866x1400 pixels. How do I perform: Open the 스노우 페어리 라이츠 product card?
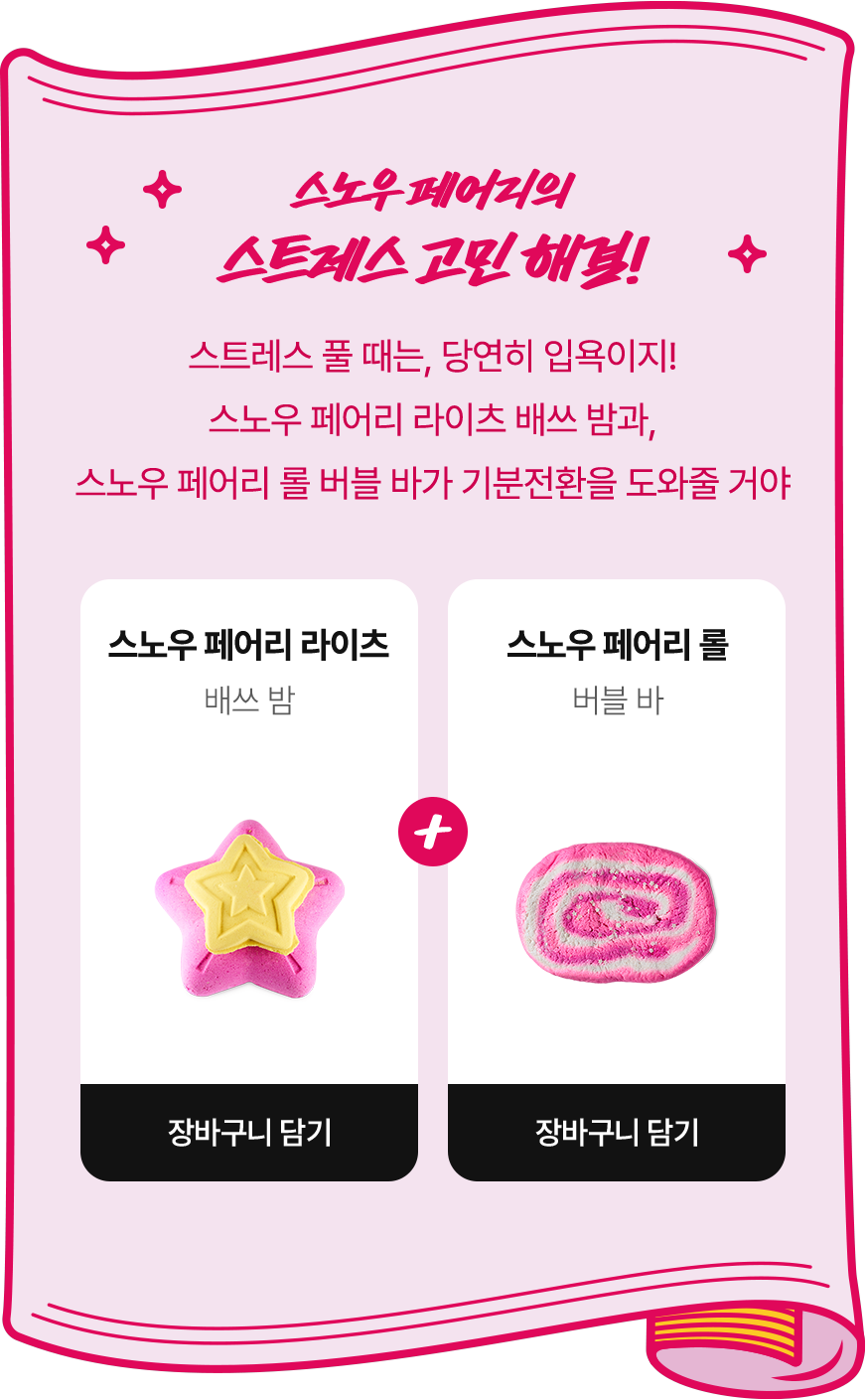click(249, 904)
